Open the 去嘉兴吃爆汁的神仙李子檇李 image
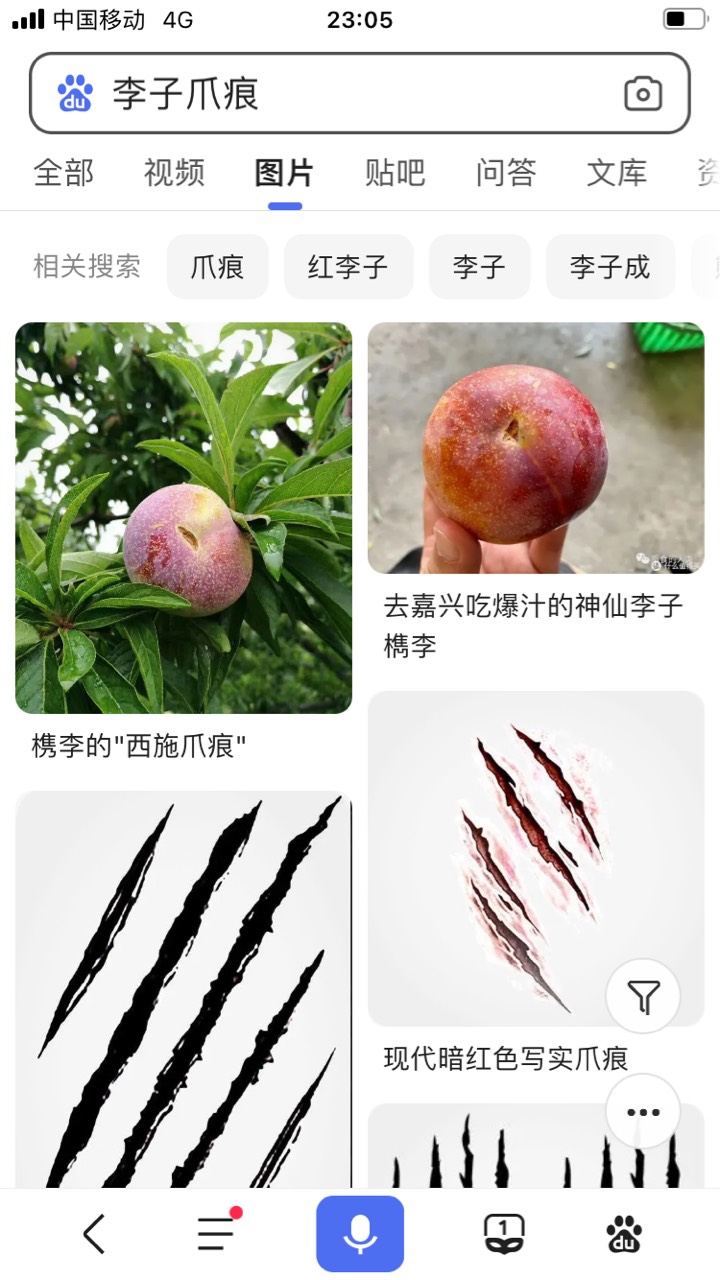The image size is (720, 1280). [536, 448]
